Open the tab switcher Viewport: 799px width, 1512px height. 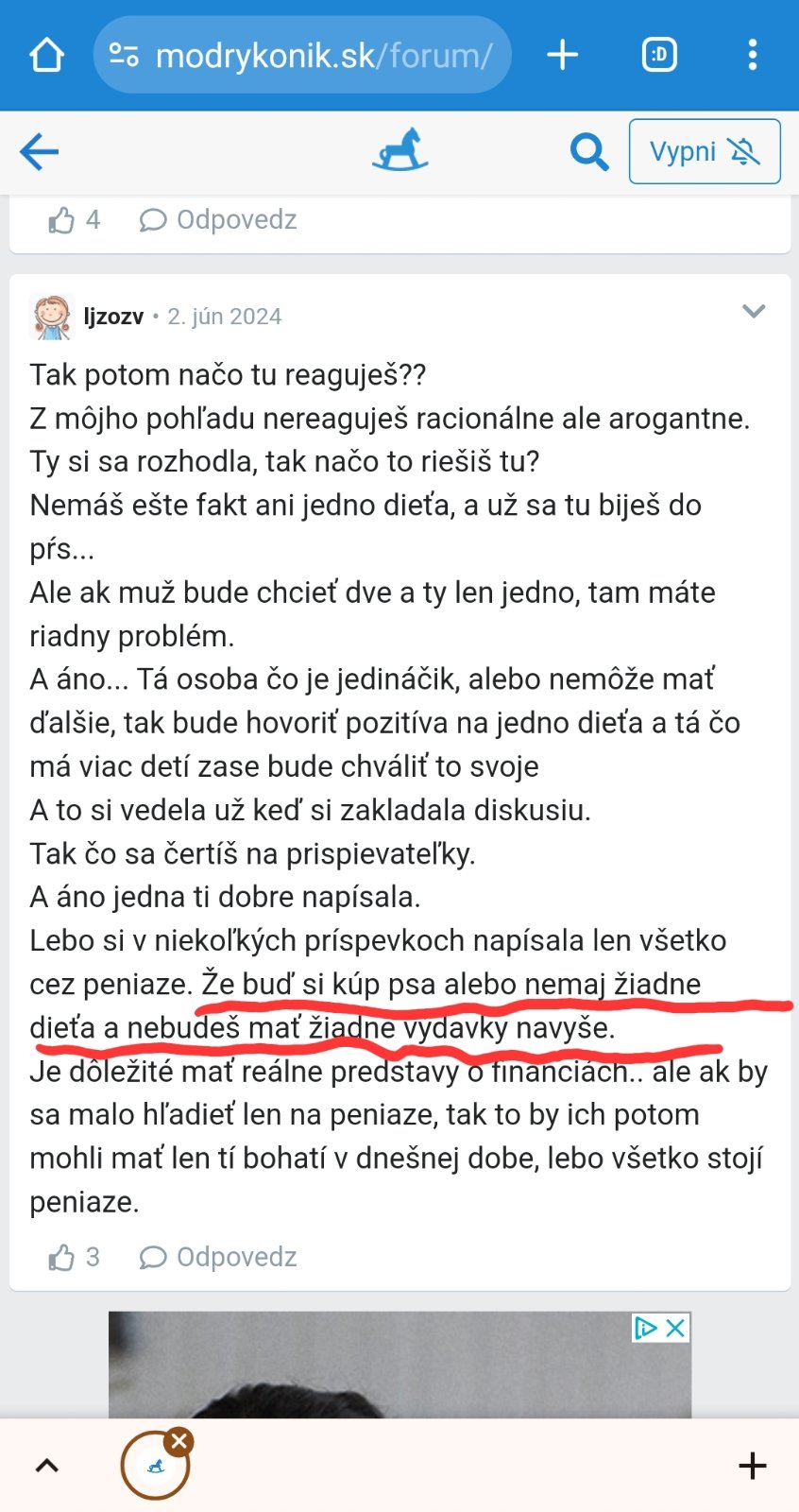tap(659, 56)
